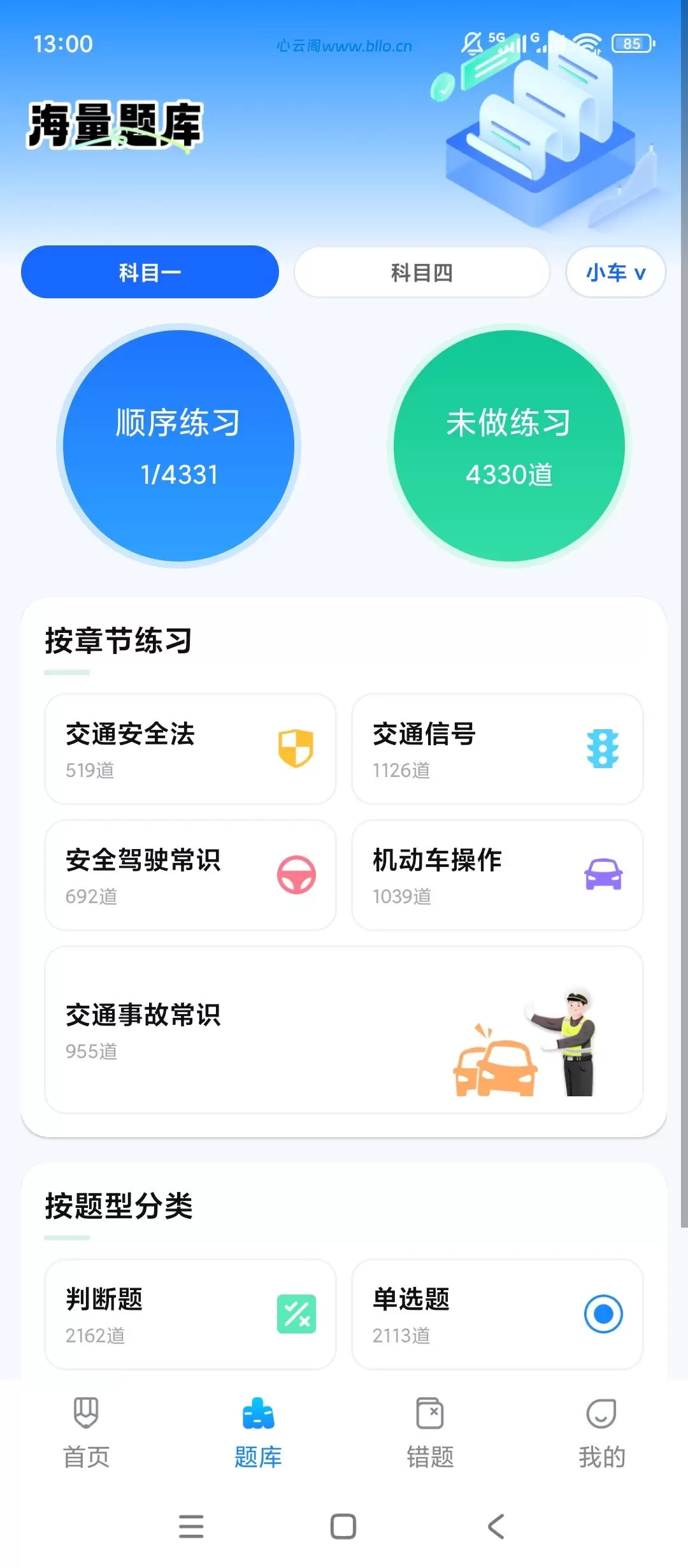The width and height of the screenshot is (688, 1568).
Task: Open the 机动车操作 chapter
Action: tap(497, 875)
